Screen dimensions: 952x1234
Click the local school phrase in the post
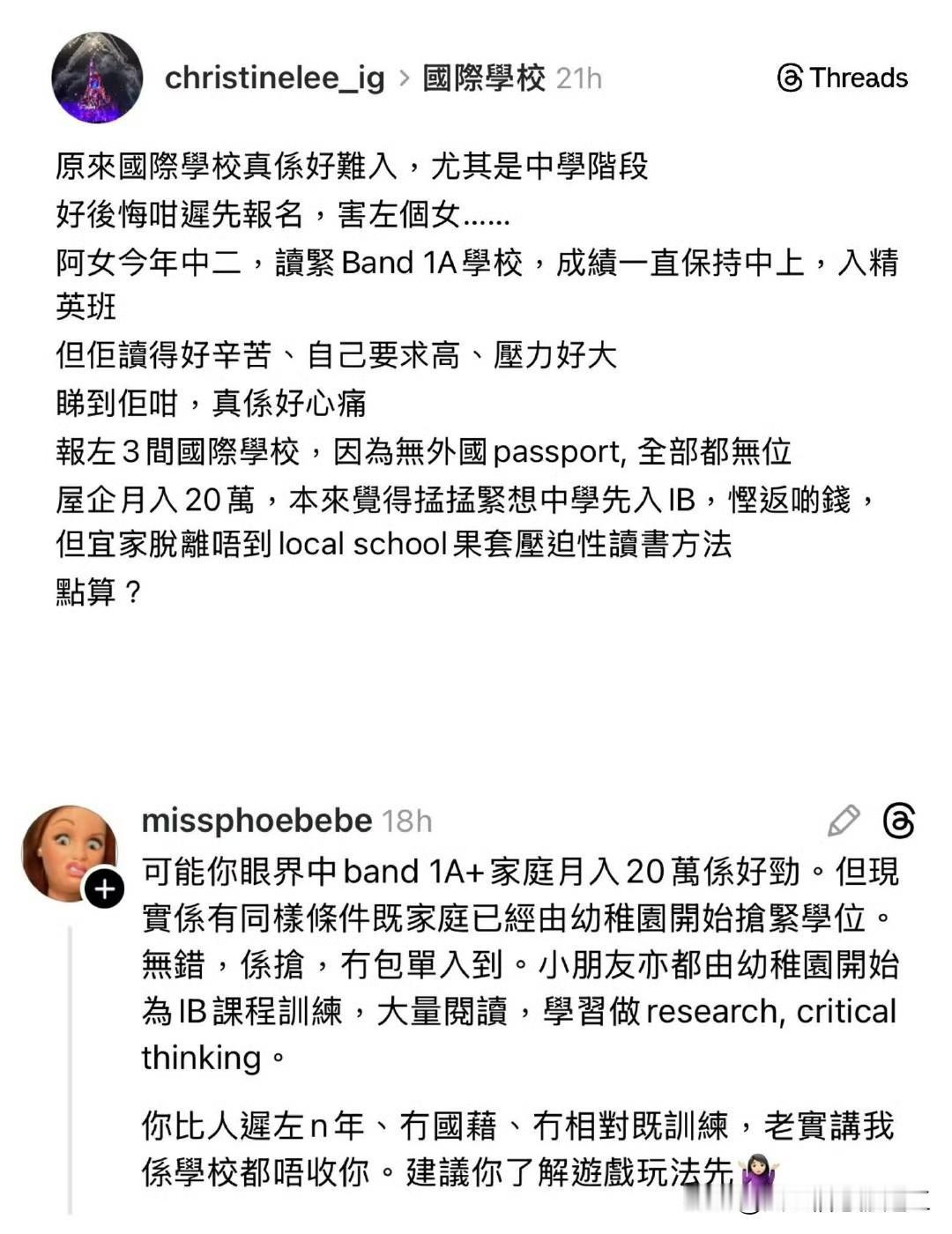(x=363, y=546)
